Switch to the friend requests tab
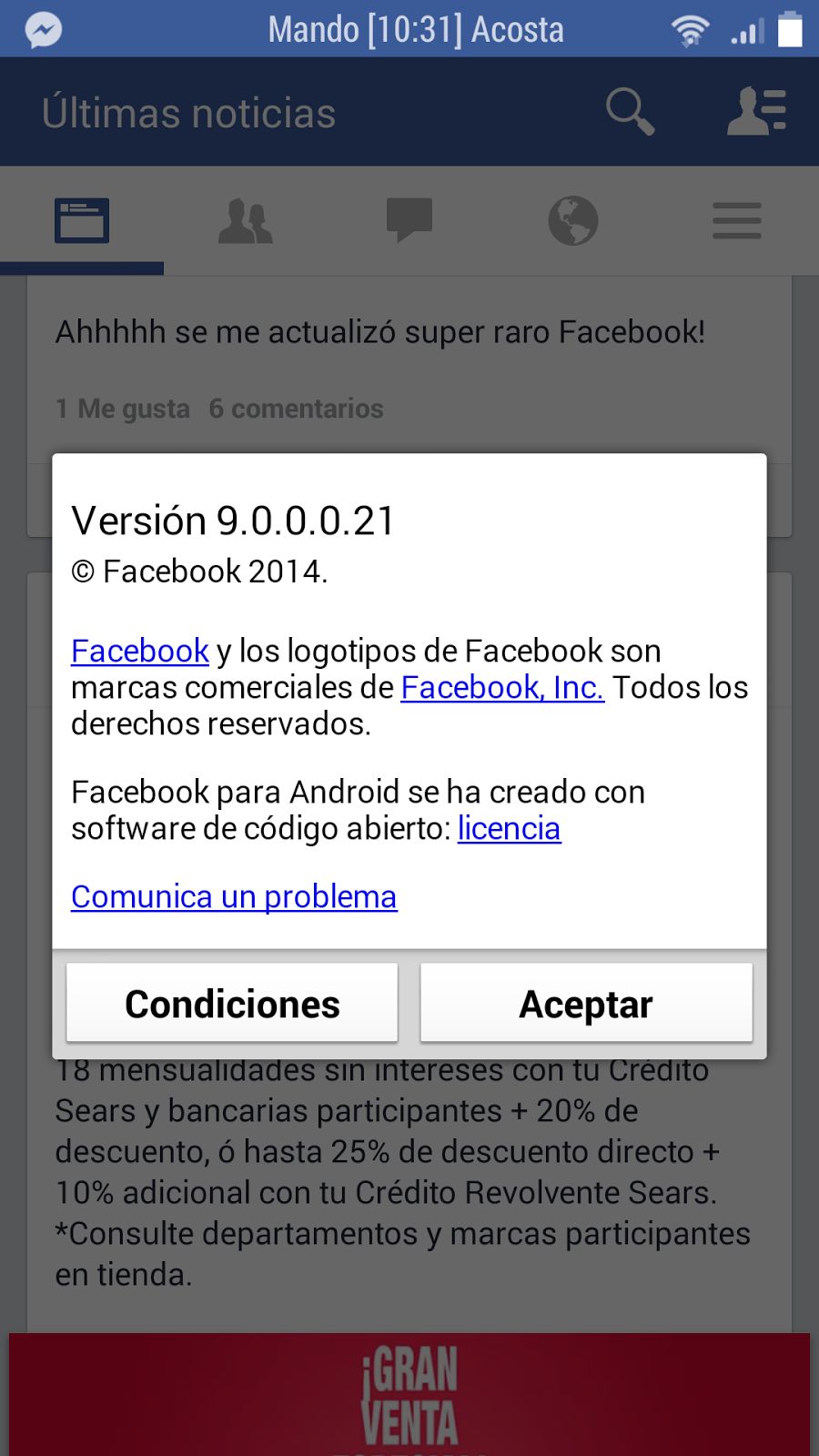 point(246,220)
